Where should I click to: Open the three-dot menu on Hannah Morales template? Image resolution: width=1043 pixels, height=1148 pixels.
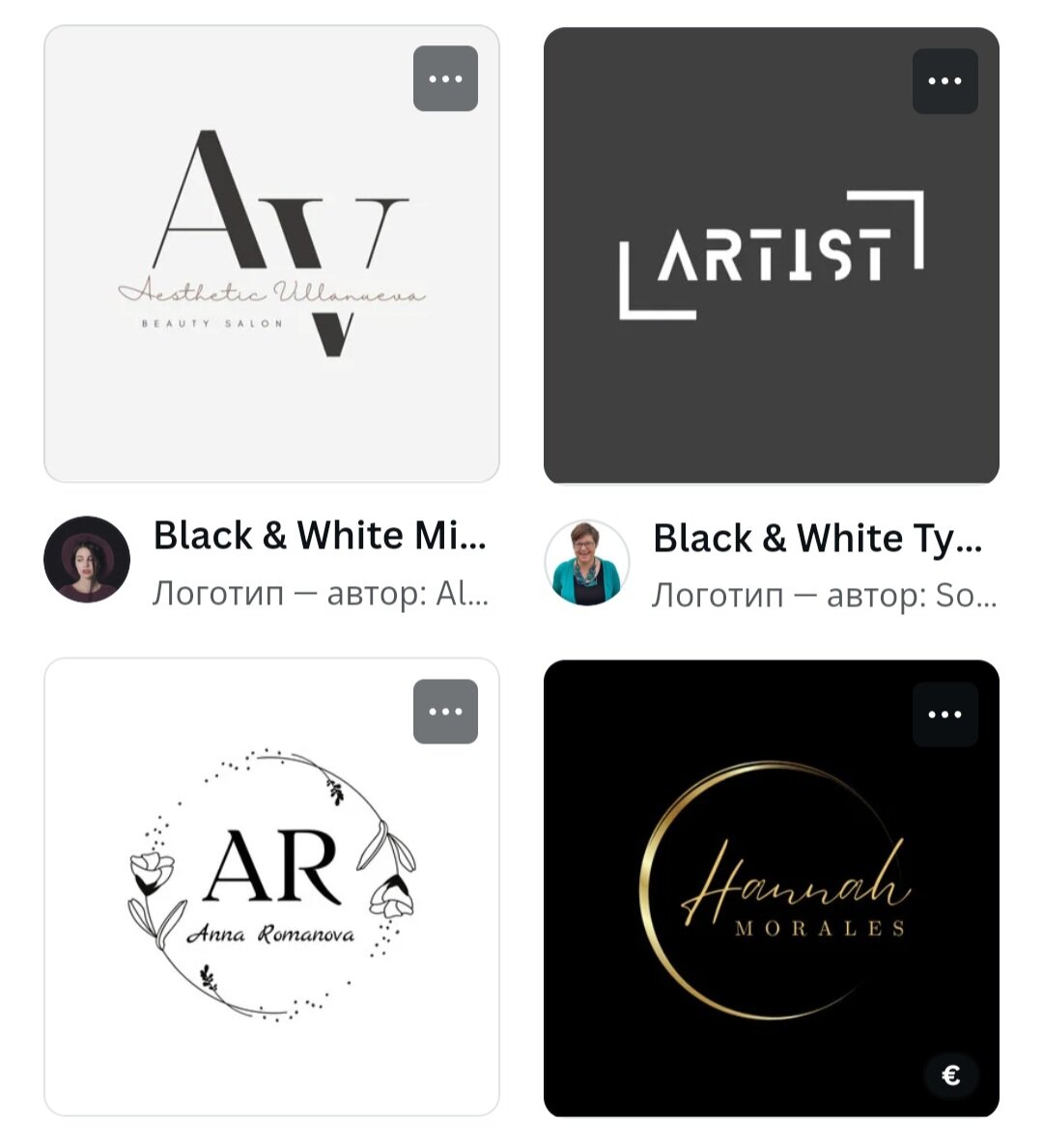[944, 714]
